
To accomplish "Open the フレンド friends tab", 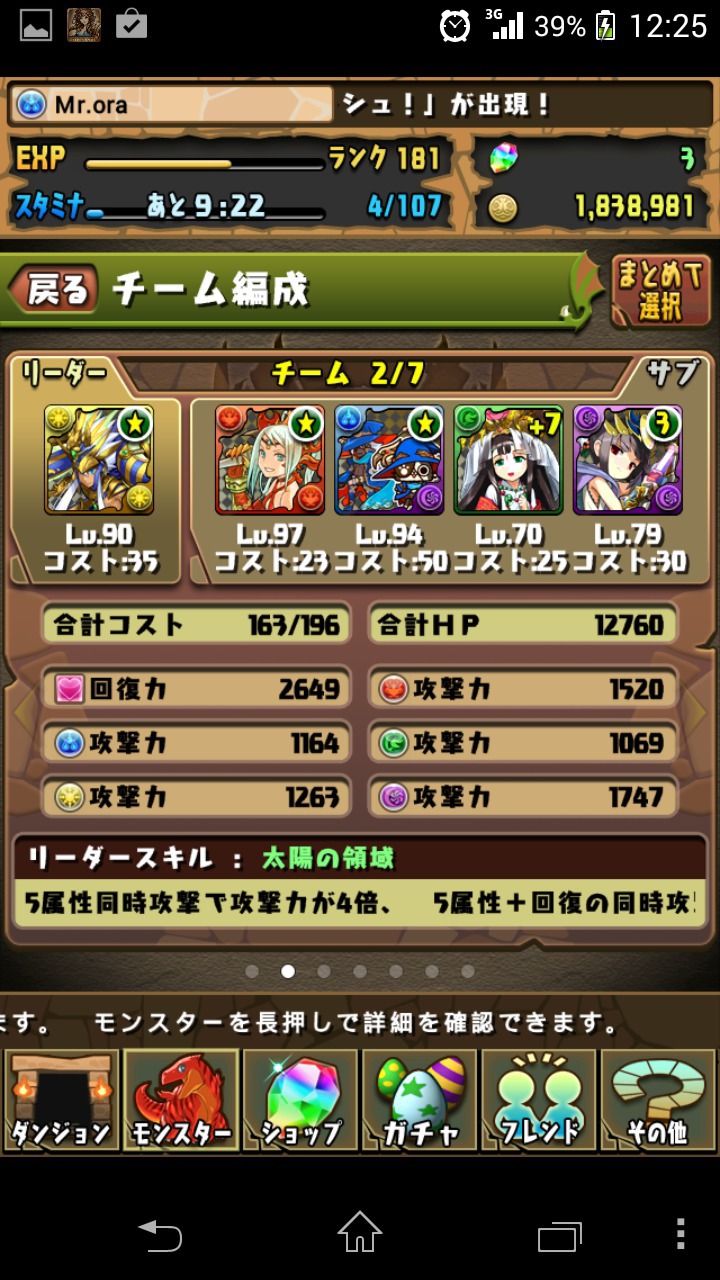I will tap(539, 1100).
